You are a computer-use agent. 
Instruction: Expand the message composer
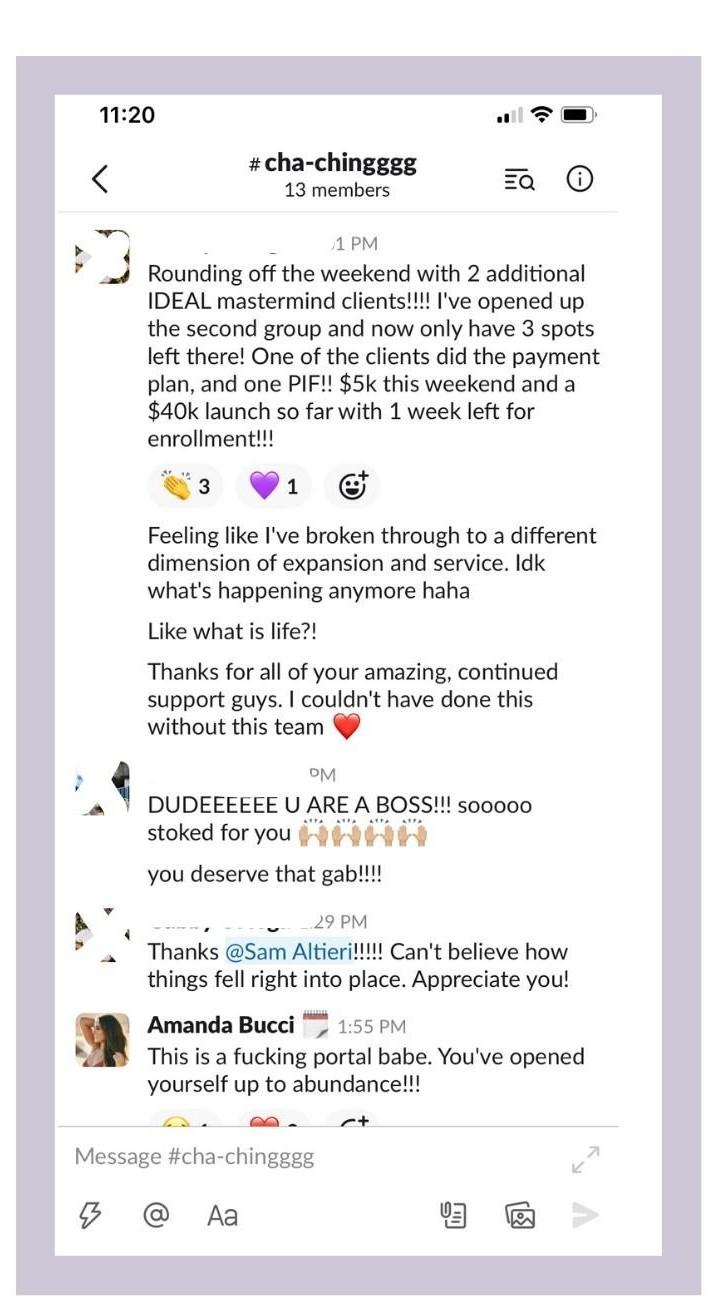[584, 1160]
